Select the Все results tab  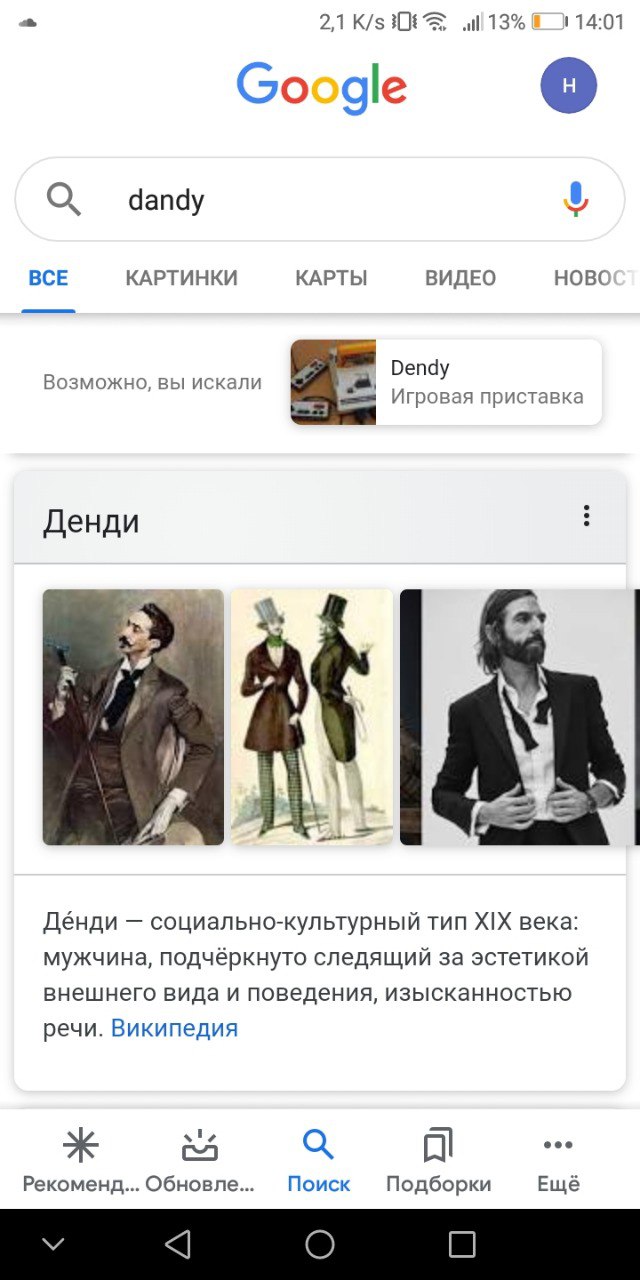coord(48,278)
